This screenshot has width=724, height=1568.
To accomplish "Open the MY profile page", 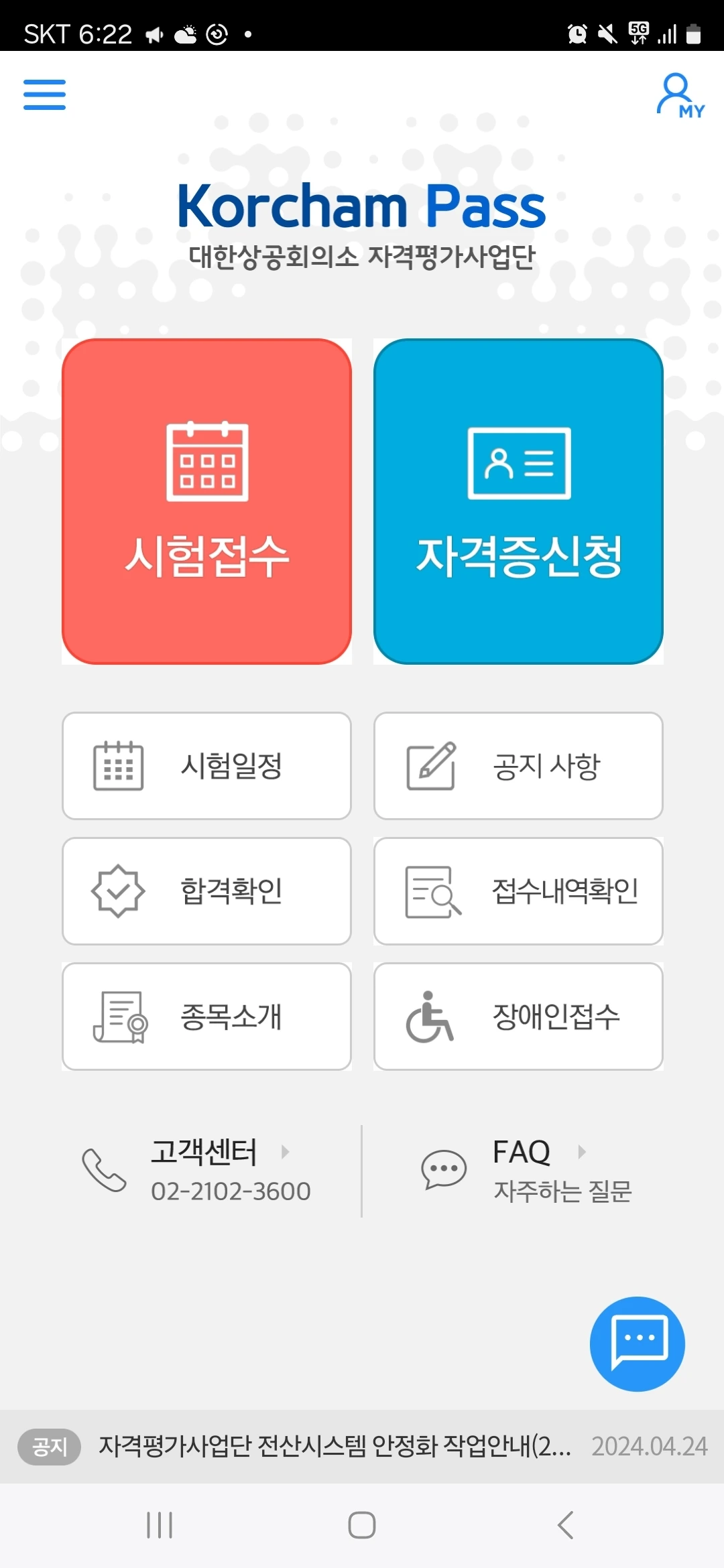I will pyautogui.click(x=680, y=96).
